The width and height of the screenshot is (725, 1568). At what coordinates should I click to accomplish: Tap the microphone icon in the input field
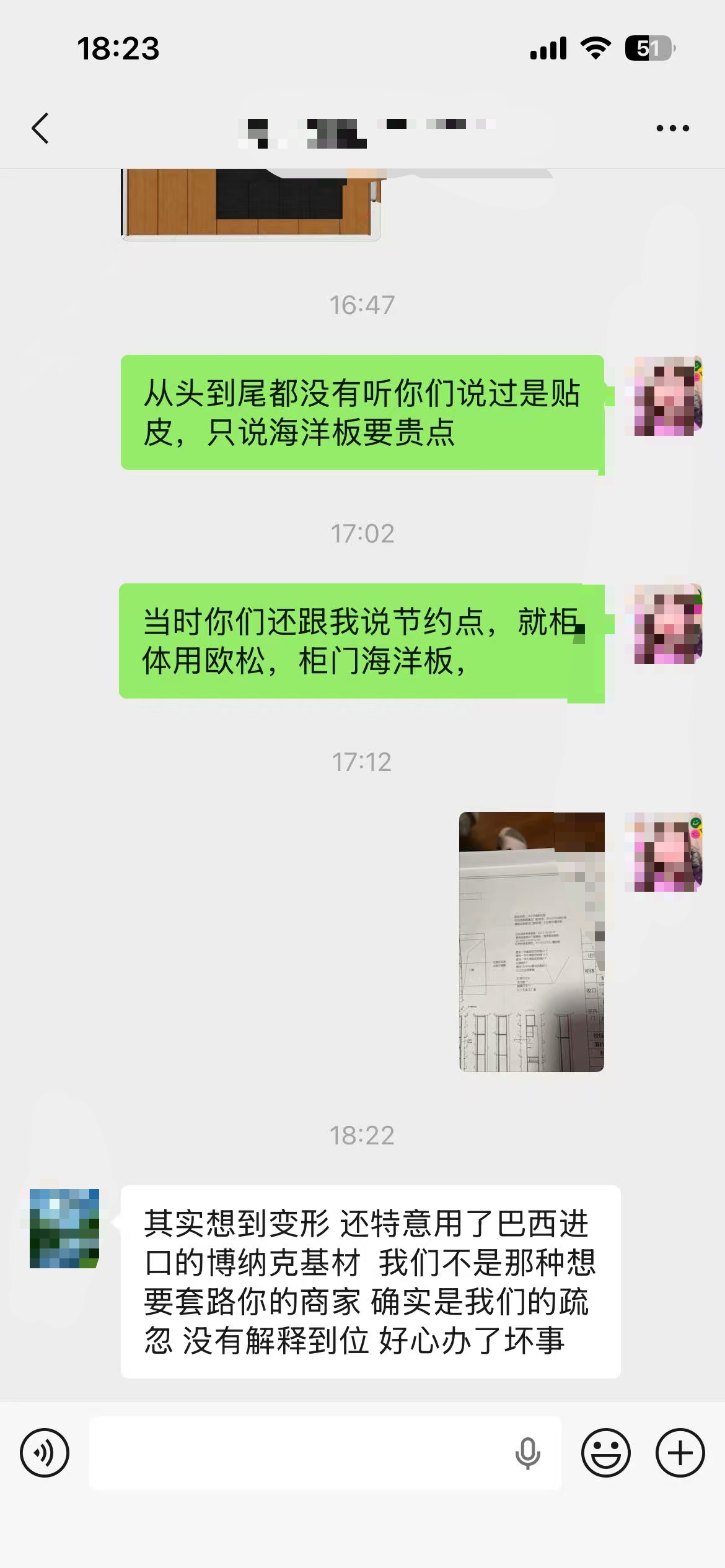[527, 1453]
